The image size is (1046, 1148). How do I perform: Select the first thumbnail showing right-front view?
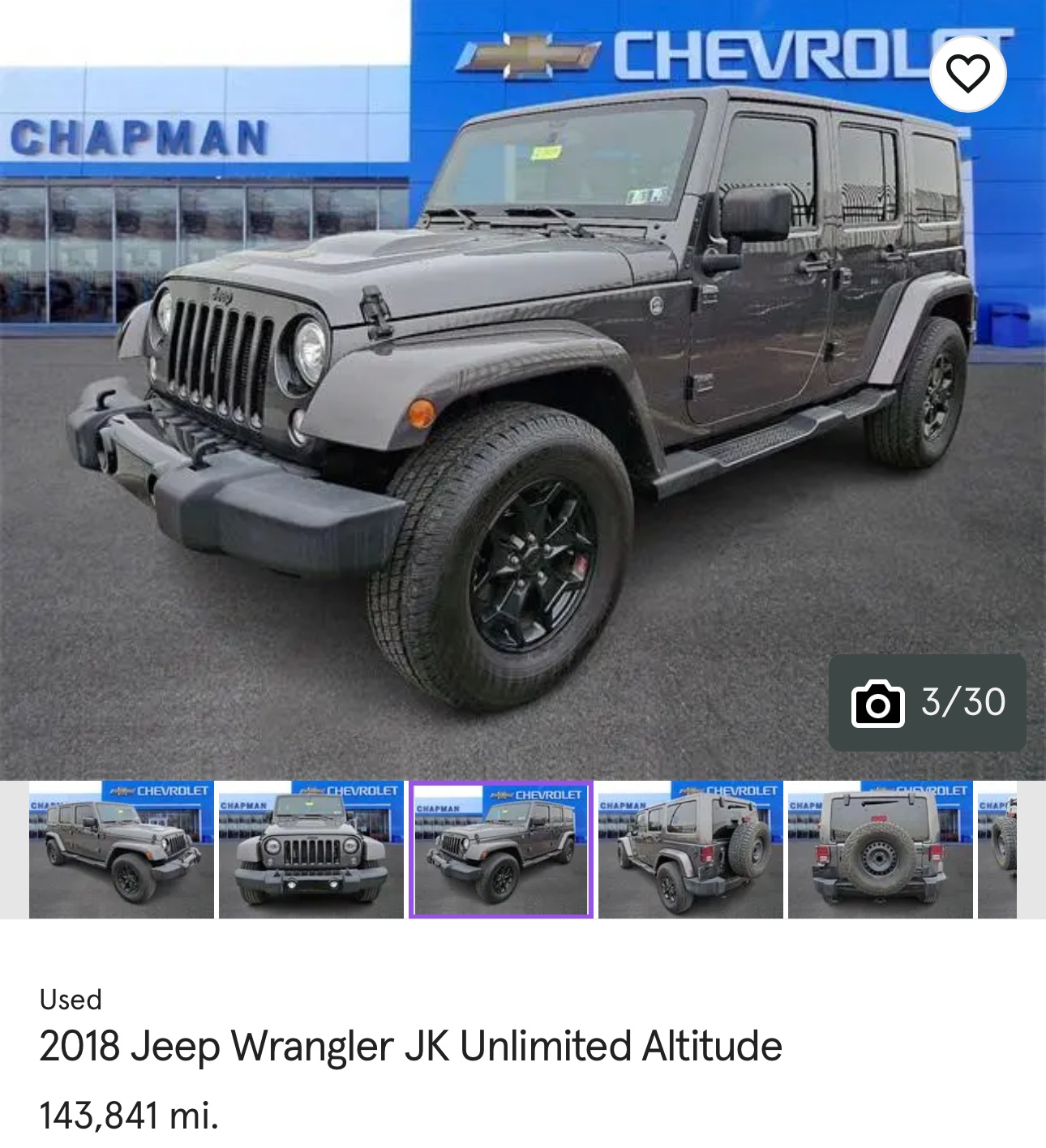tap(122, 850)
